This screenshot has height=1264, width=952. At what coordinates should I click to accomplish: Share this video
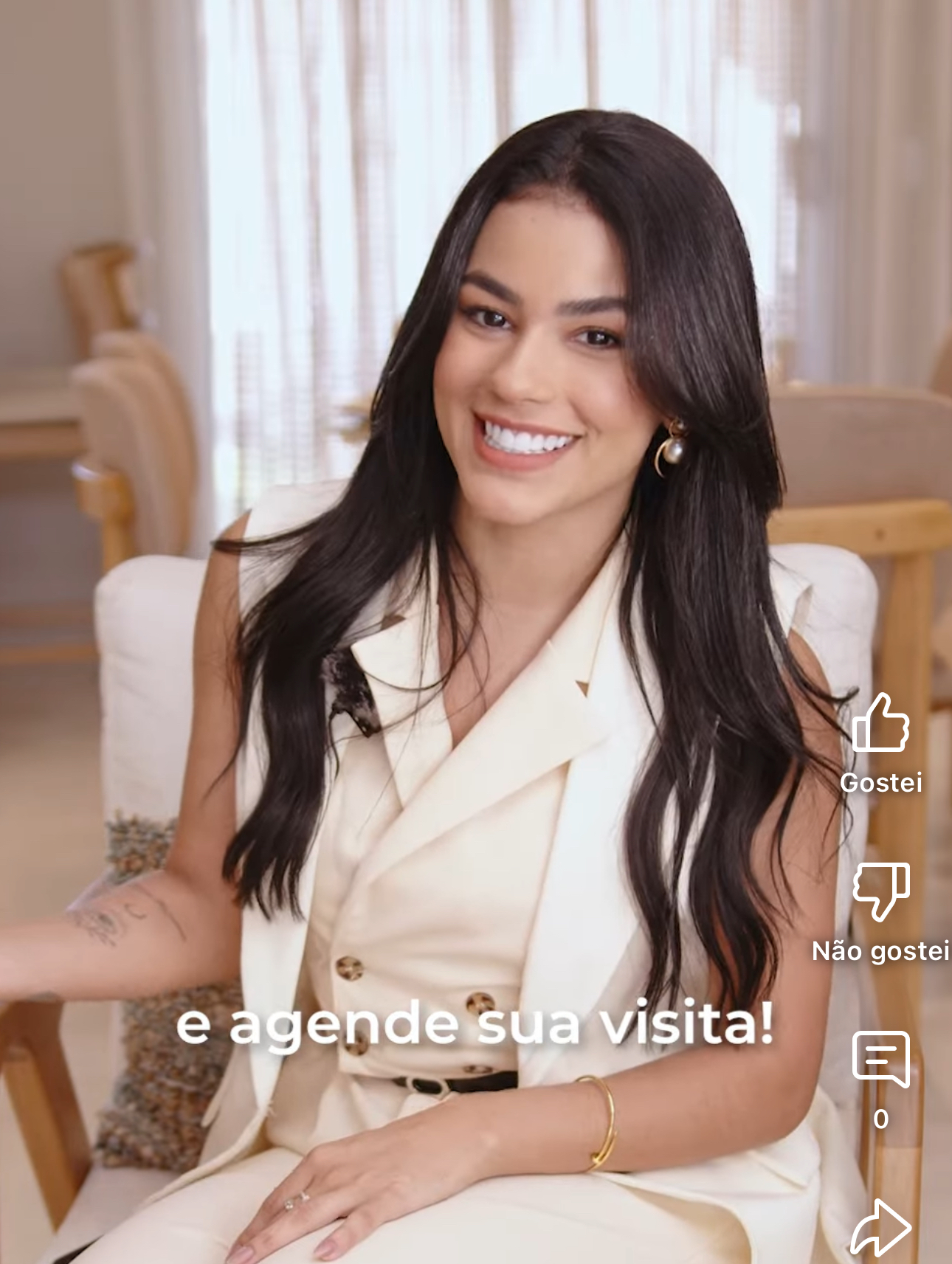880,1227
